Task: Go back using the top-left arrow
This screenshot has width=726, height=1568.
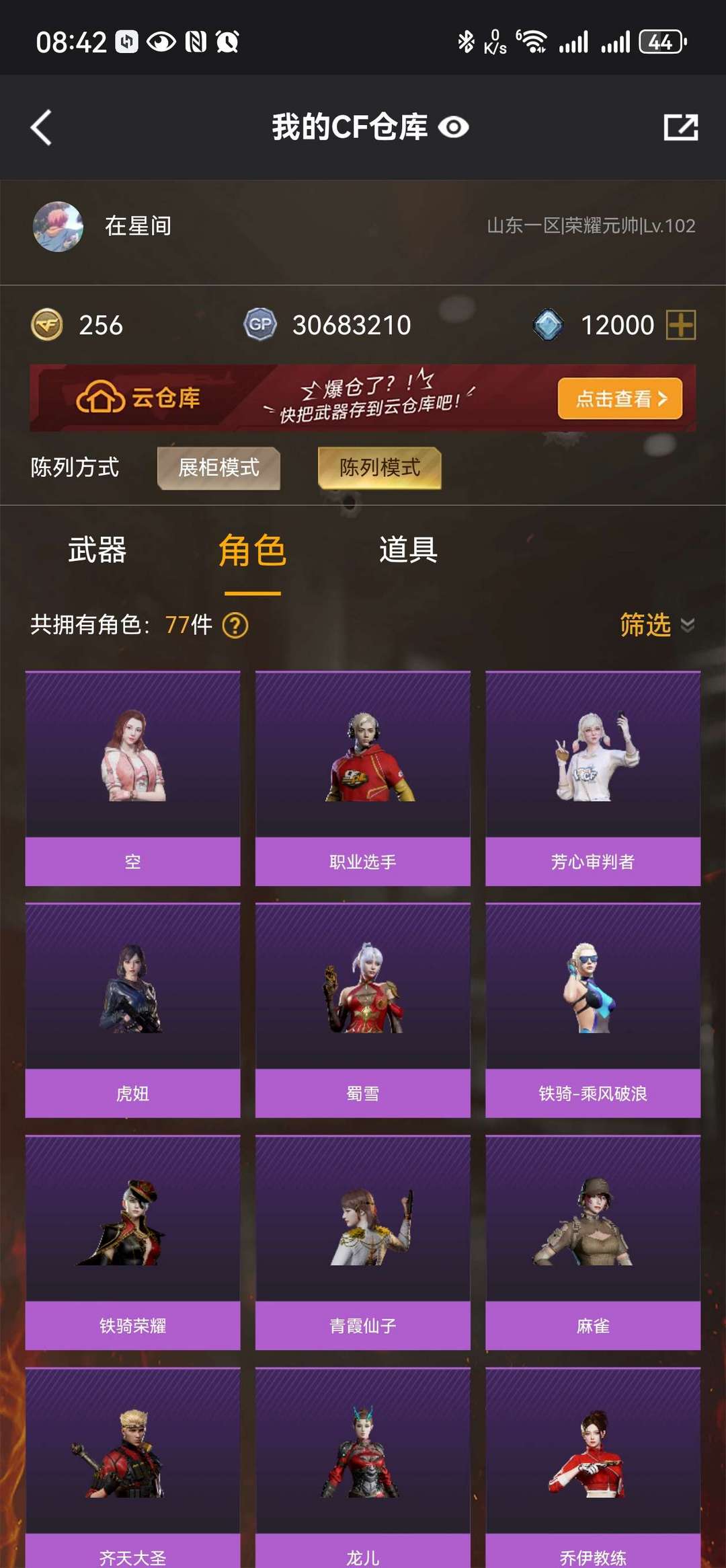Action: click(x=41, y=127)
